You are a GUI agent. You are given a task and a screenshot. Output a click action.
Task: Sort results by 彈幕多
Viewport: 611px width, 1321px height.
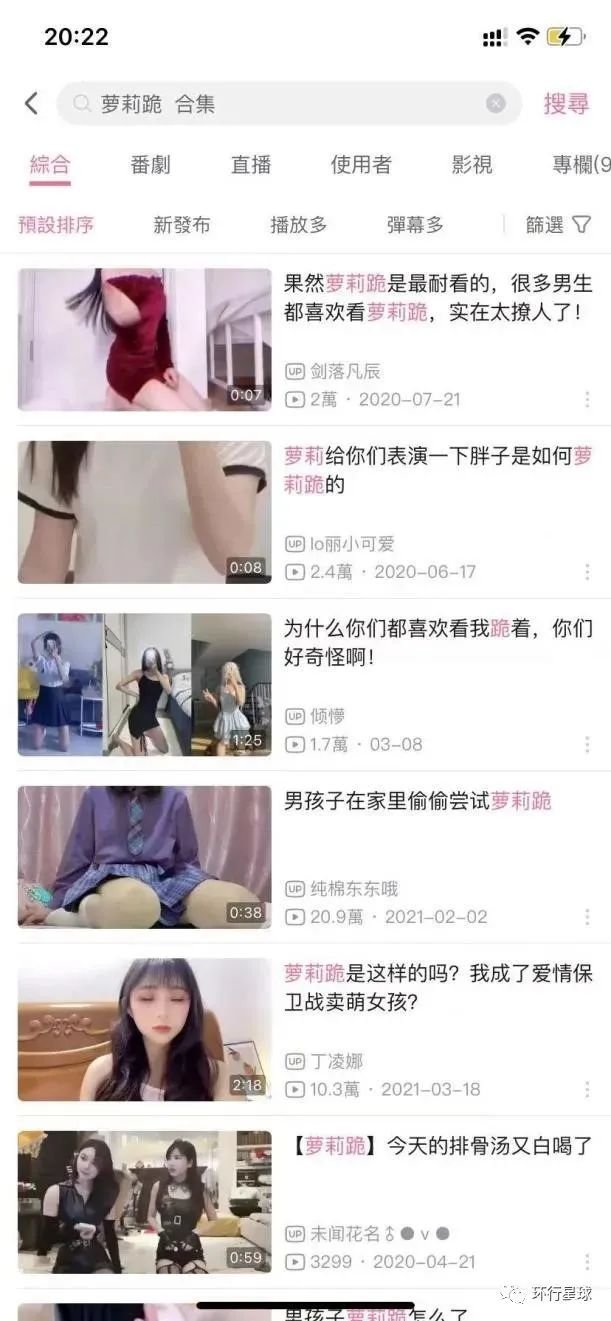tap(415, 225)
